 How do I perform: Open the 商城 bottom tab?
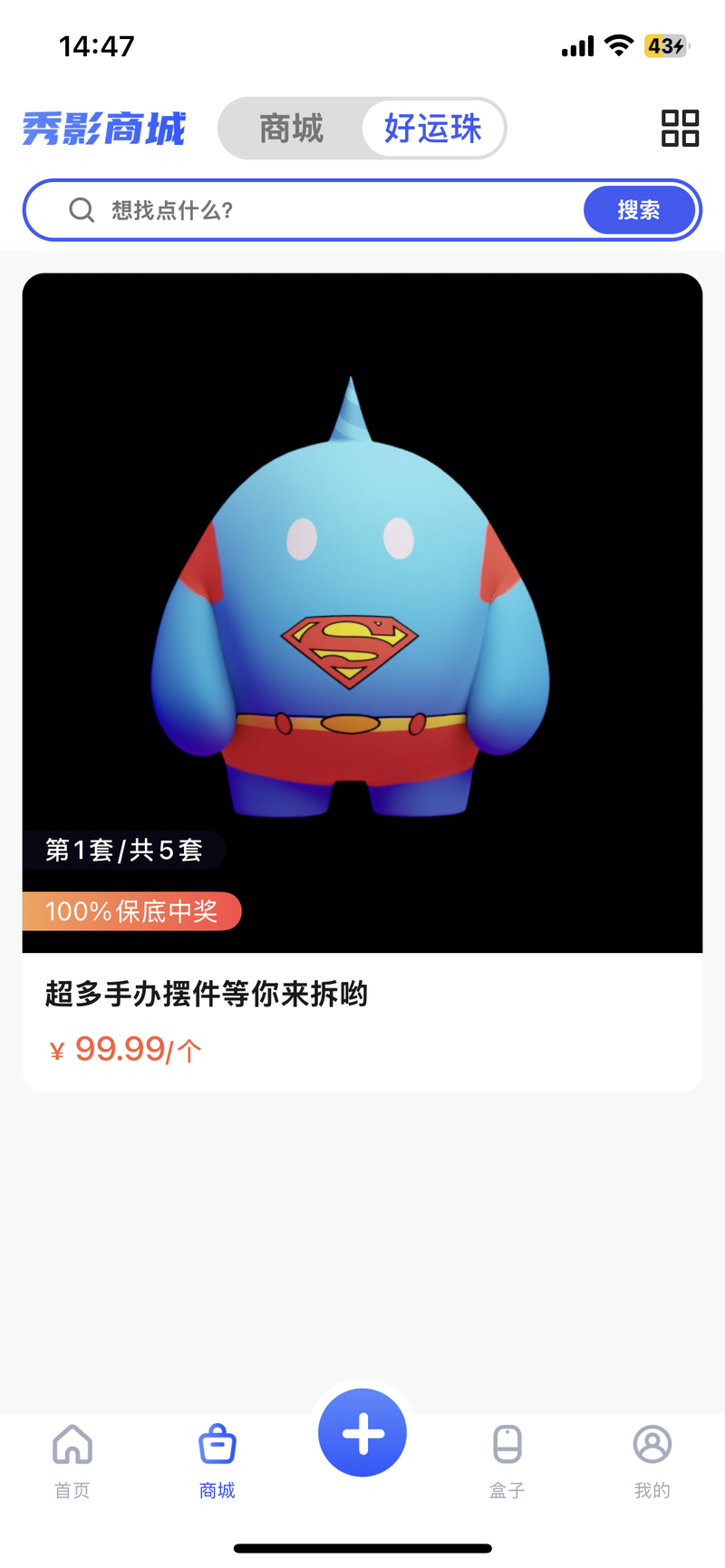coord(217,1458)
